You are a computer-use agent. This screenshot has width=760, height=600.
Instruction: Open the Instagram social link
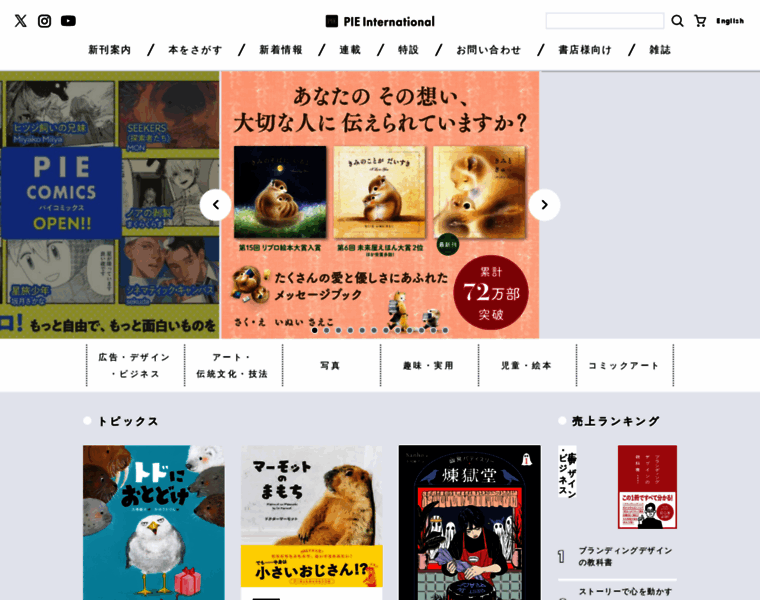tap(44, 21)
